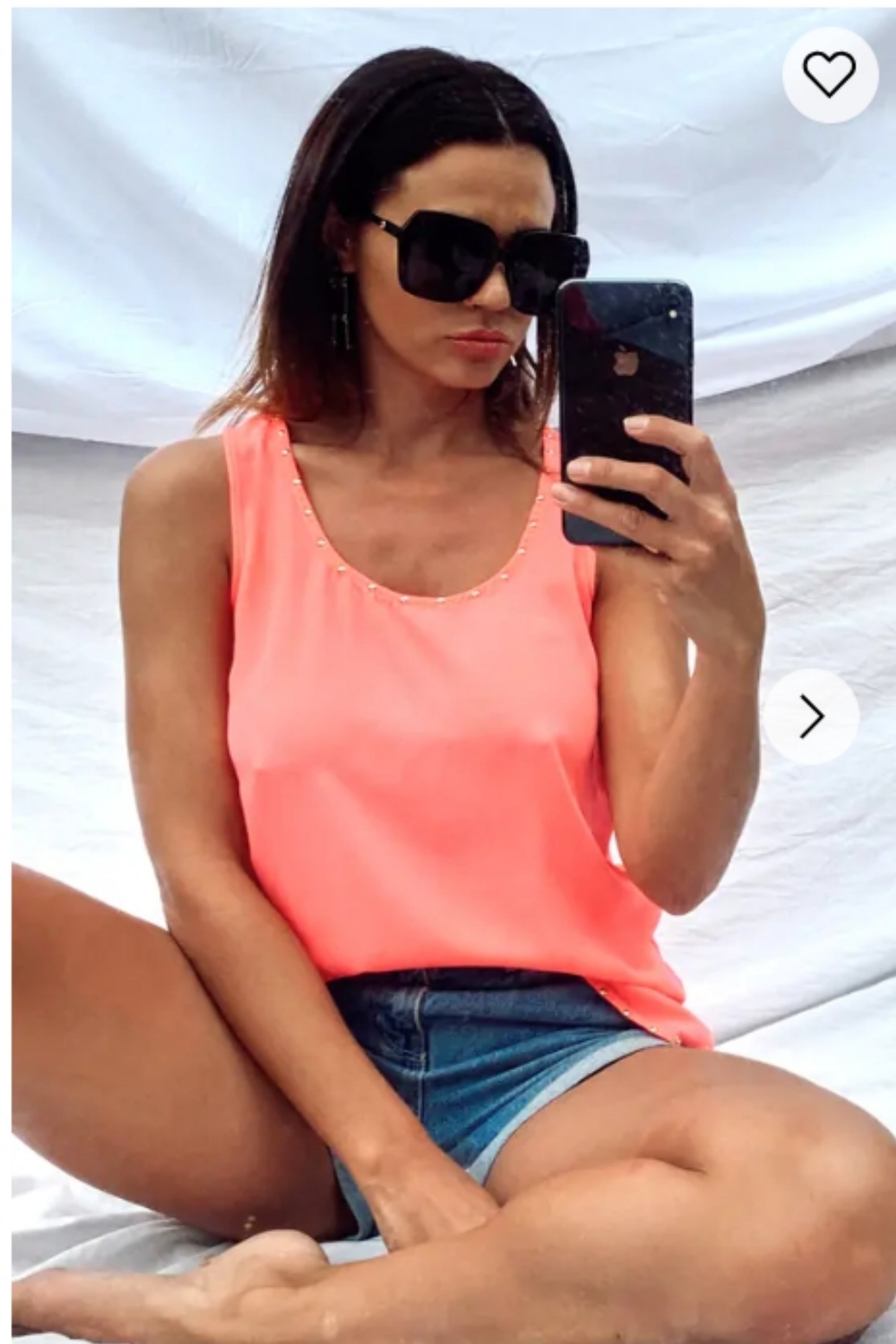Go to the next product photo
Viewport: 896px width, 1344px height.
(x=811, y=716)
